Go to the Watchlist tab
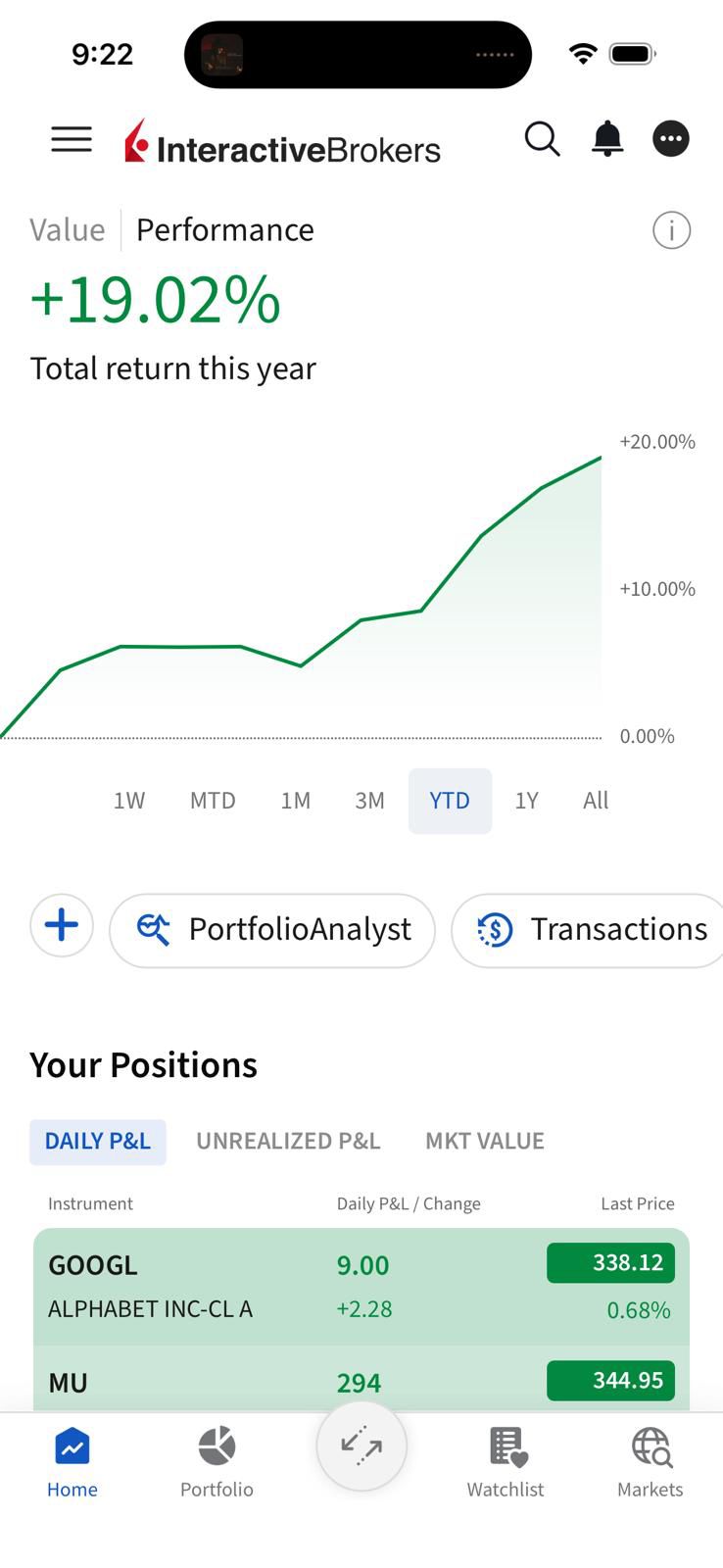The height and width of the screenshot is (1568, 723). (506, 1462)
